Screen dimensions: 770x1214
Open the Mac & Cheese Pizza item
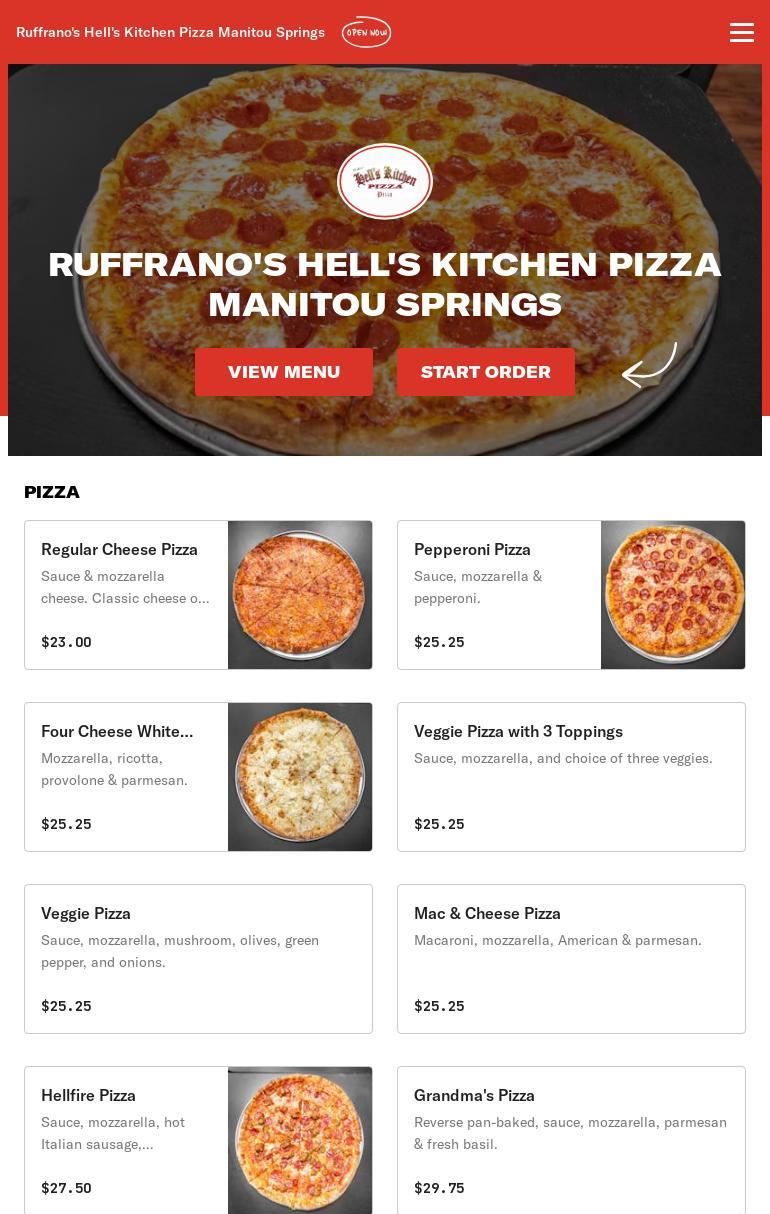click(571, 959)
